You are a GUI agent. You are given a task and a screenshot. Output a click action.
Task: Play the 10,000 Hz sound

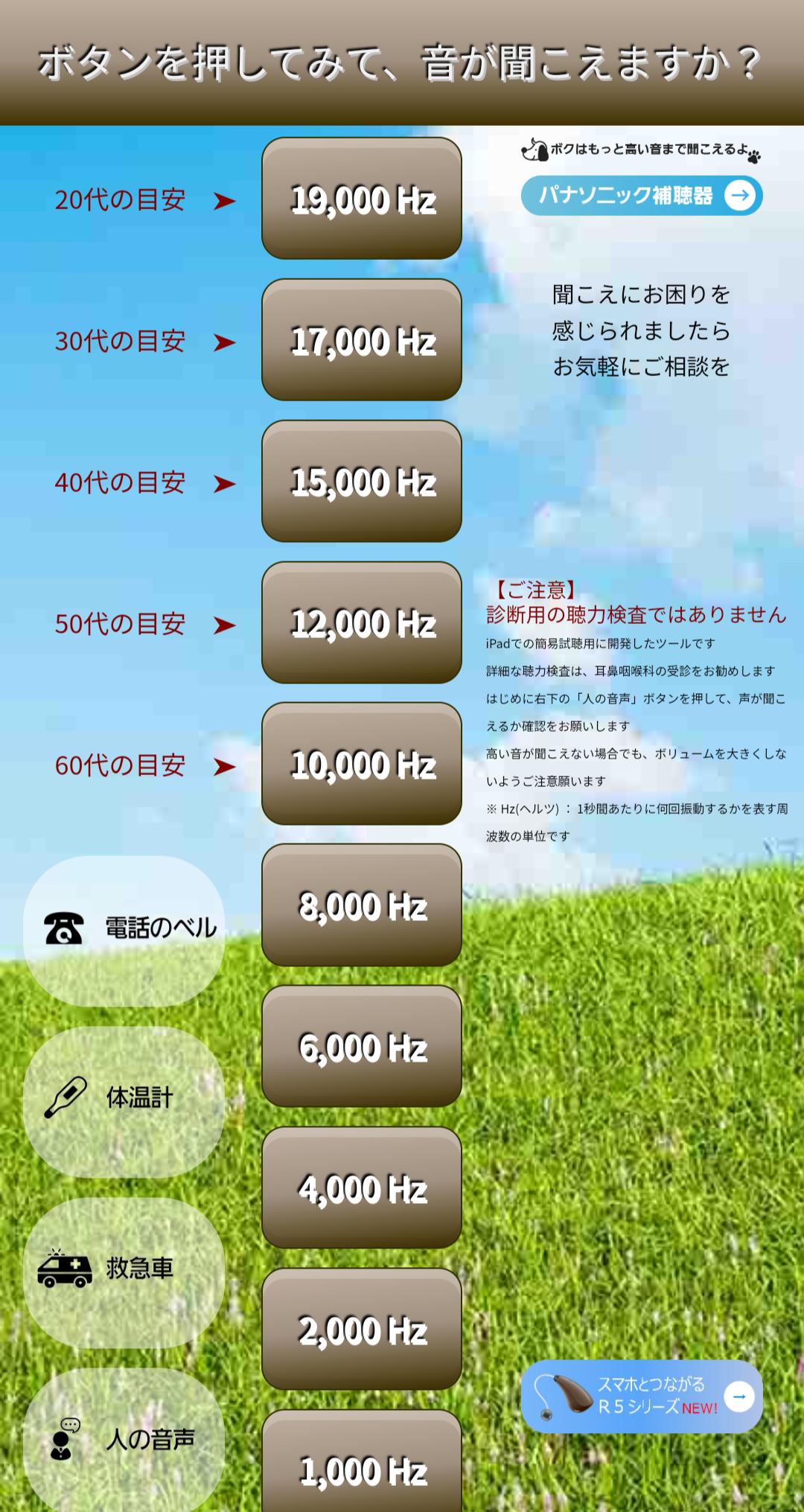point(362,764)
